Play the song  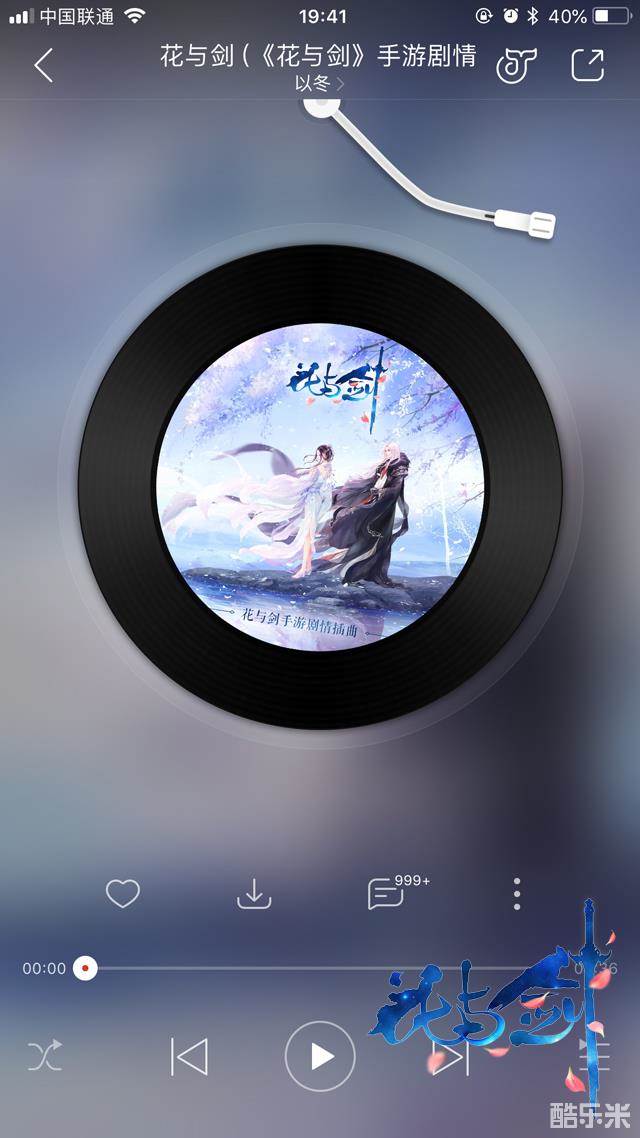point(320,1056)
